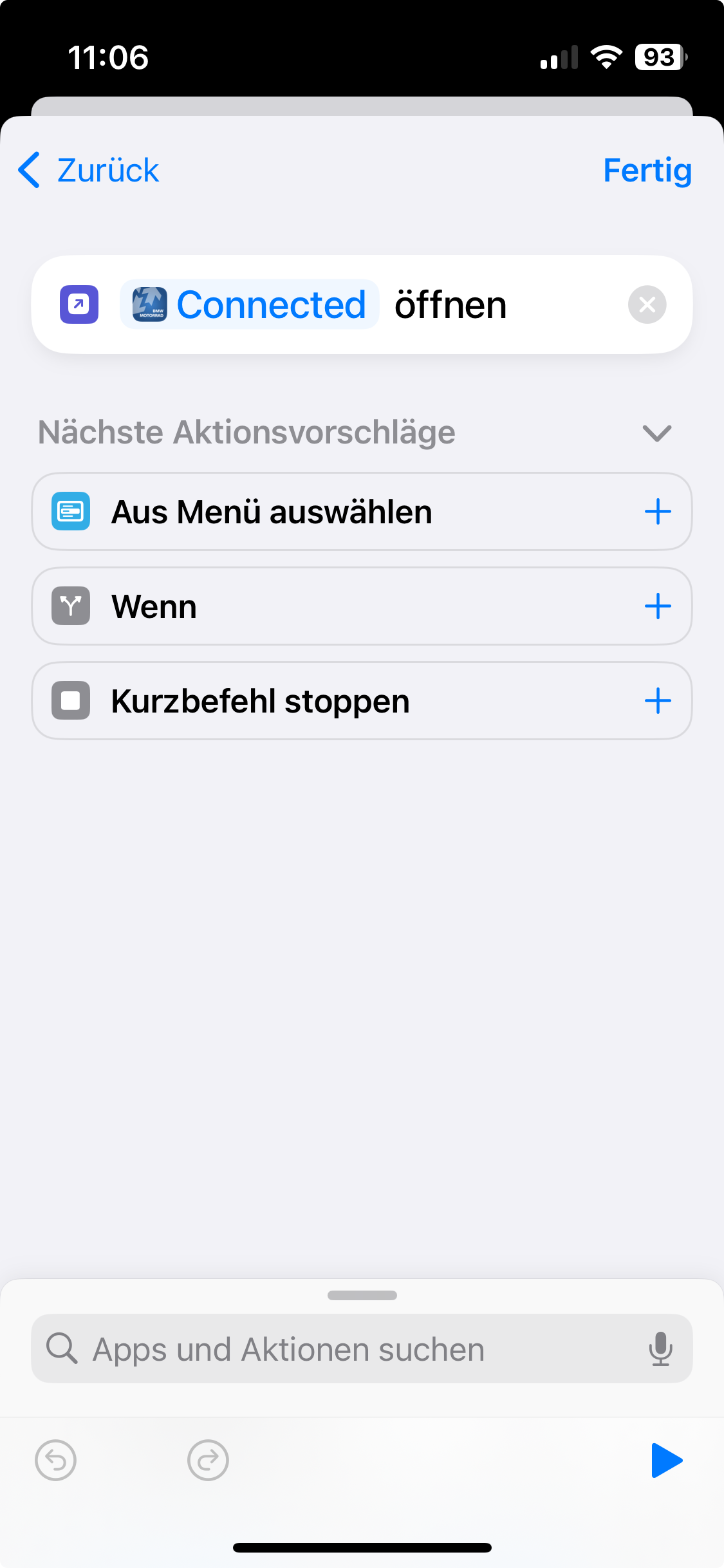Tap Fertig to finish the shortcut
724x1568 pixels.
coord(647,171)
